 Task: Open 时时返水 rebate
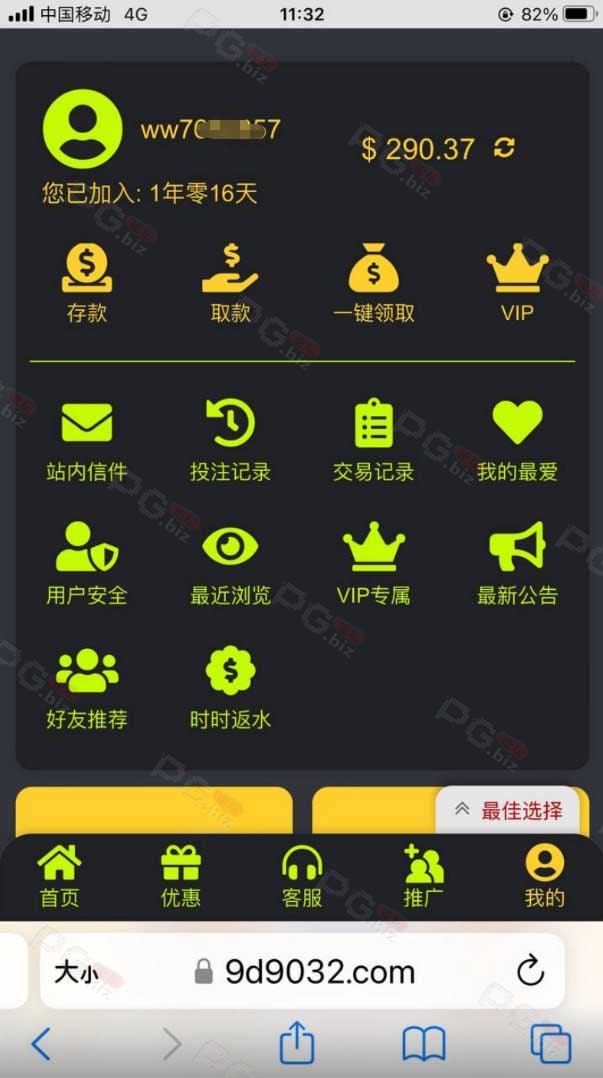pyautogui.click(x=230, y=689)
